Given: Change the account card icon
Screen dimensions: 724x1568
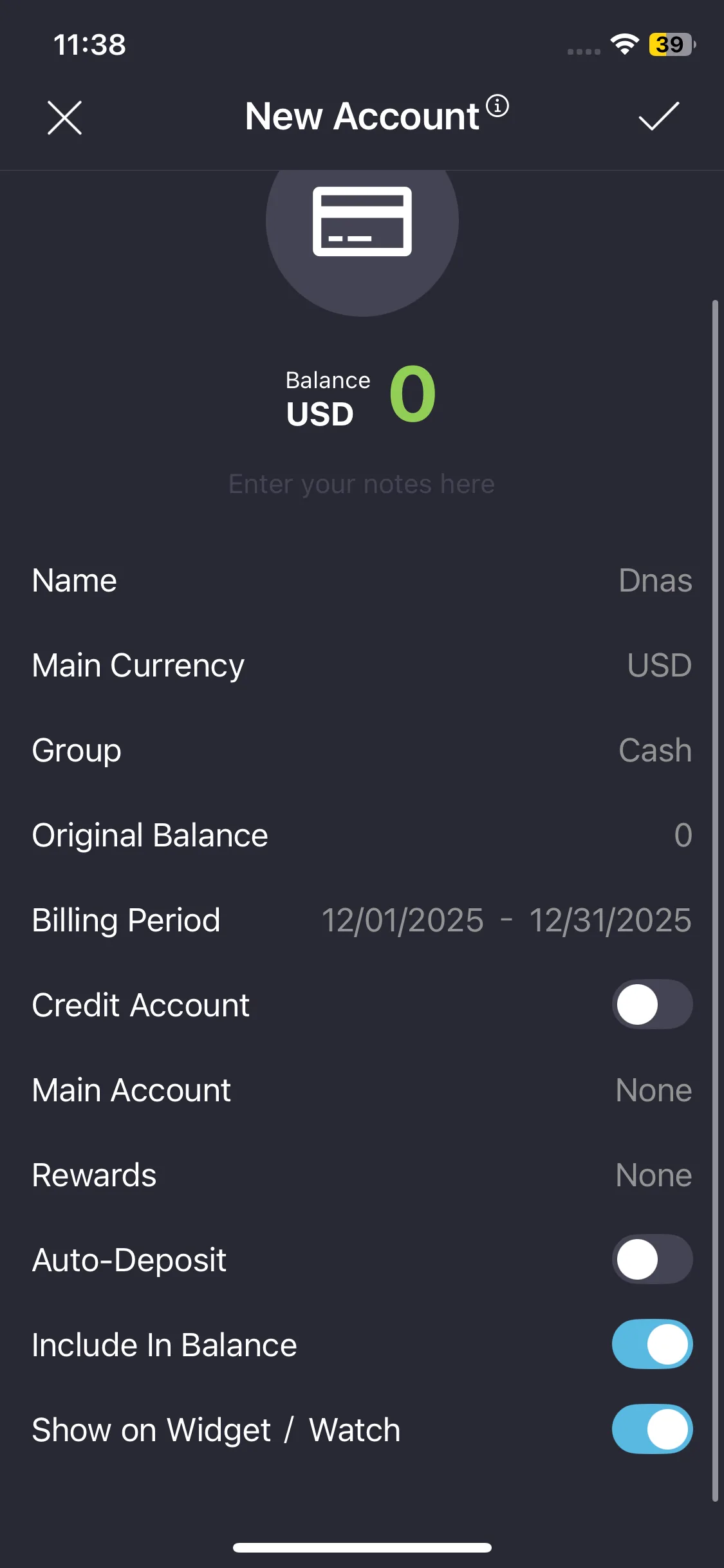Looking at the screenshot, I should pos(362,222).
